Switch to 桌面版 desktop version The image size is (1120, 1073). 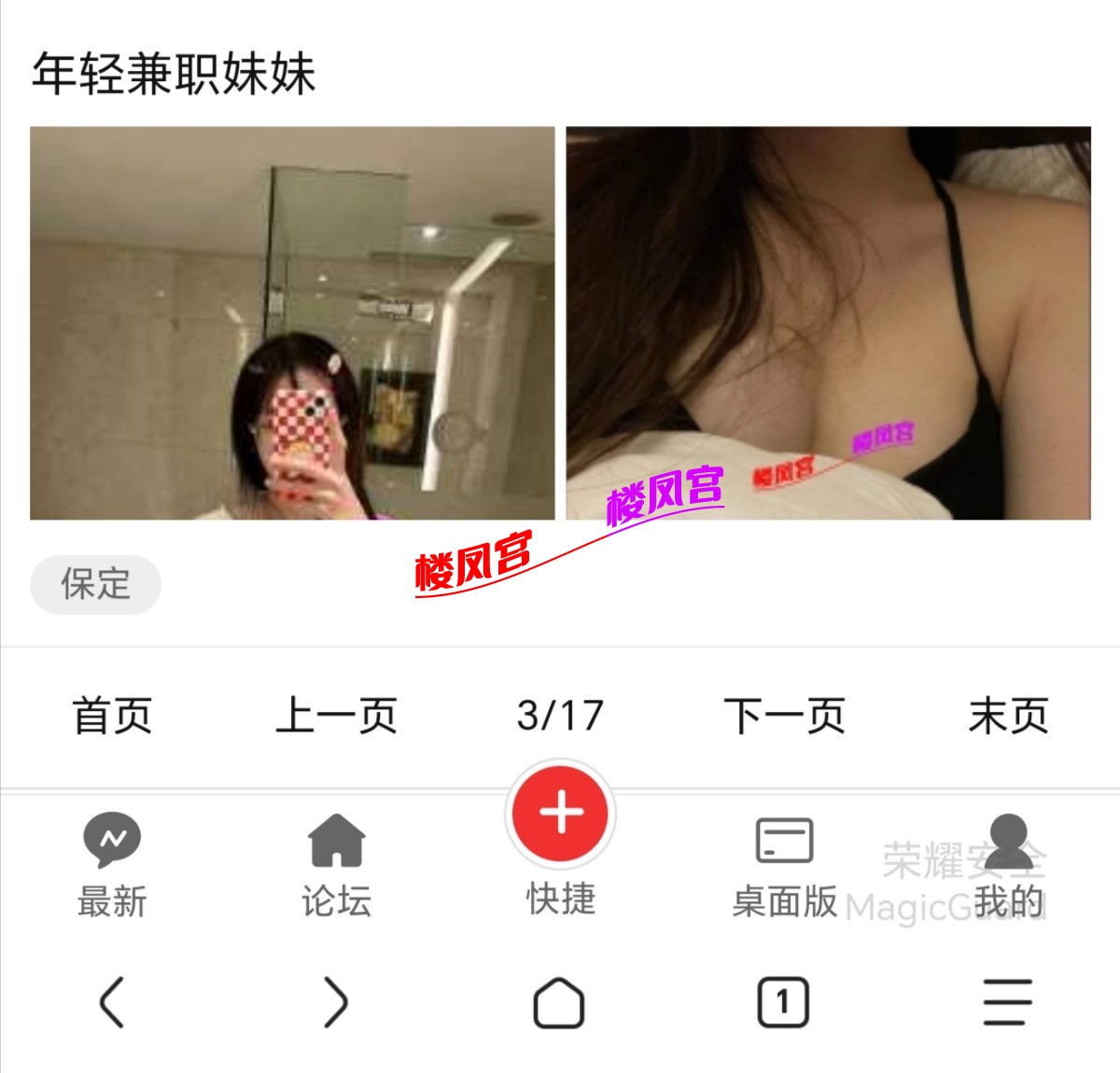coord(784,865)
